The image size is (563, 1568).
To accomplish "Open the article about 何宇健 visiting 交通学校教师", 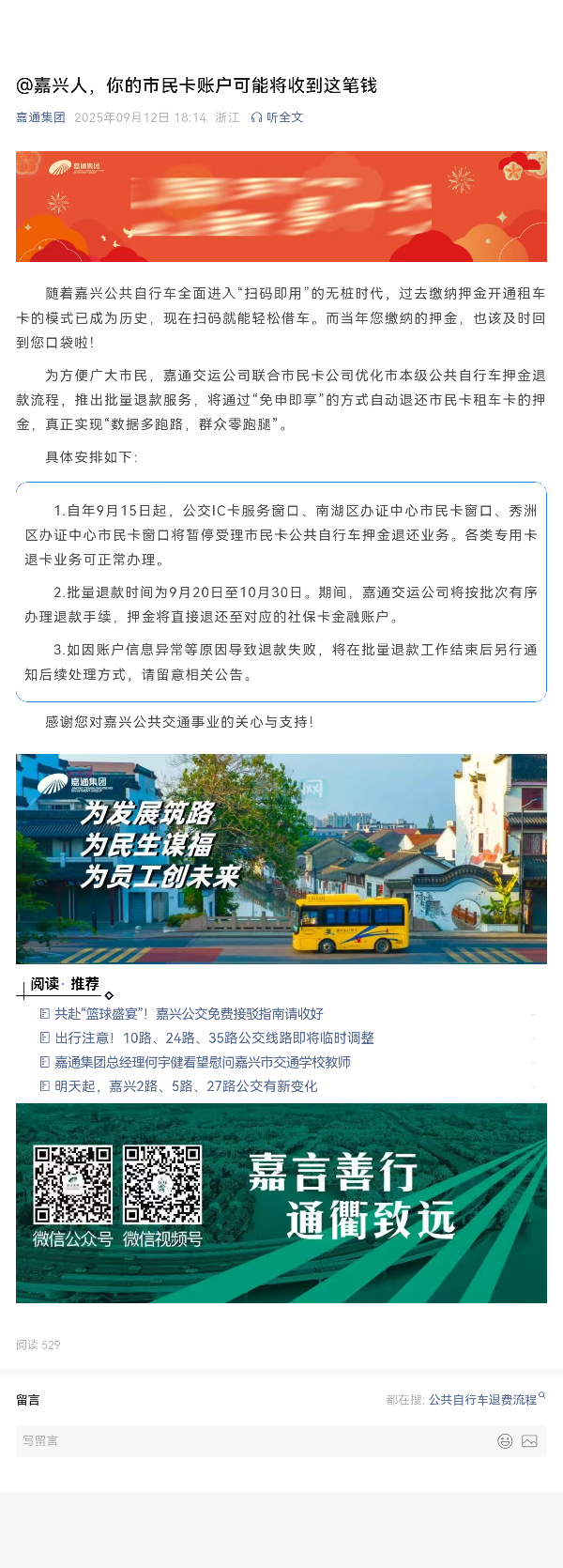I will [202, 1062].
